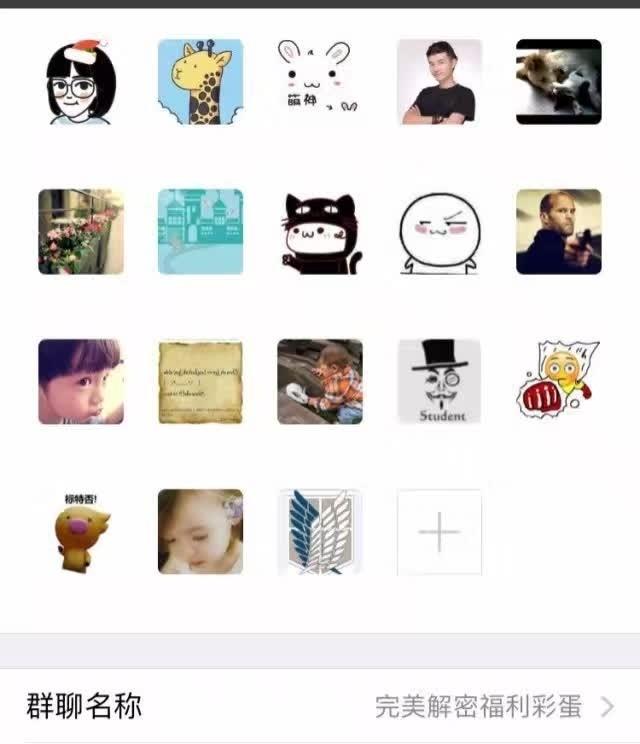Open profile of man in black T-shirt

click(439, 82)
